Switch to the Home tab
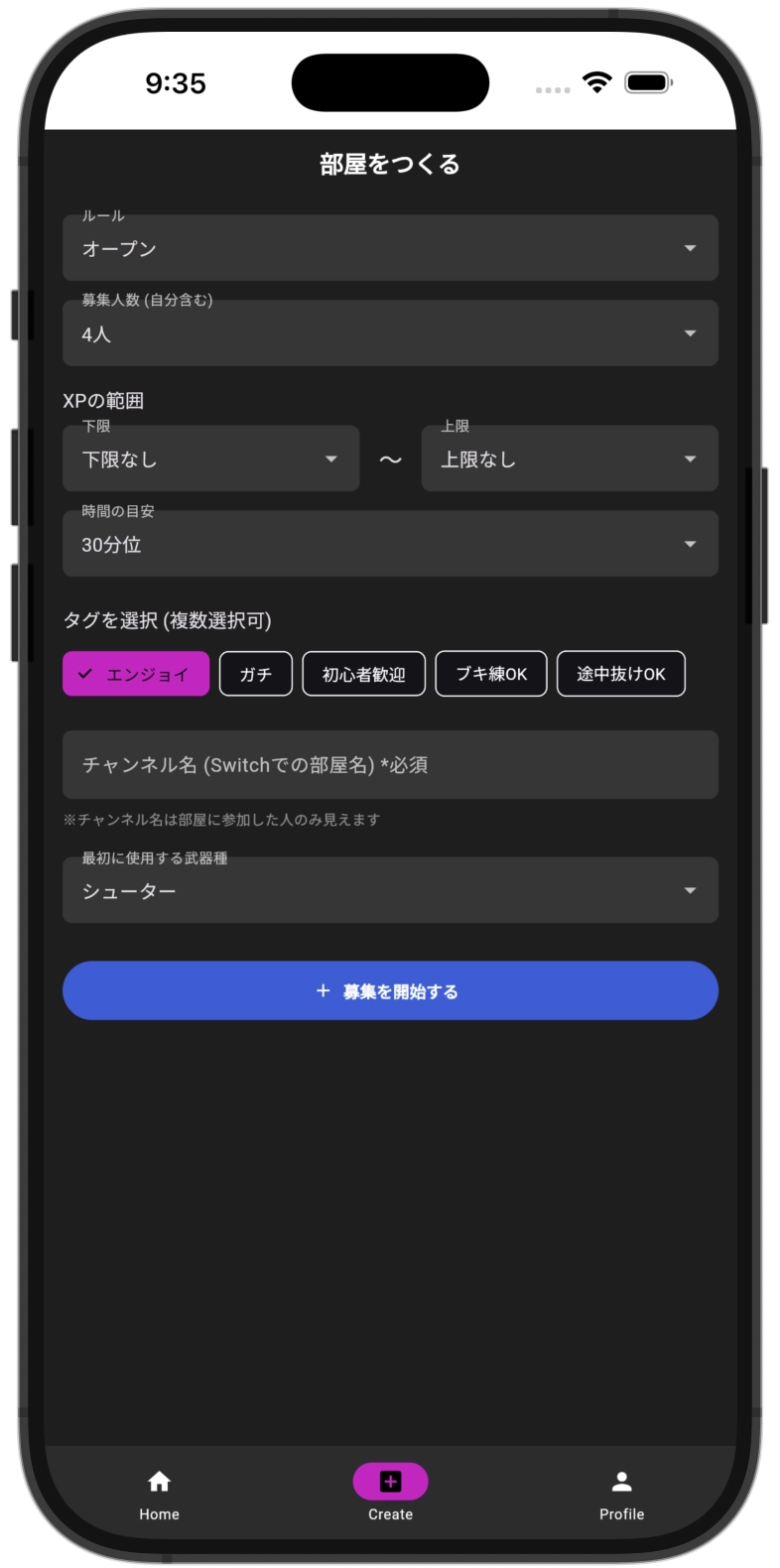 pos(159,1495)
